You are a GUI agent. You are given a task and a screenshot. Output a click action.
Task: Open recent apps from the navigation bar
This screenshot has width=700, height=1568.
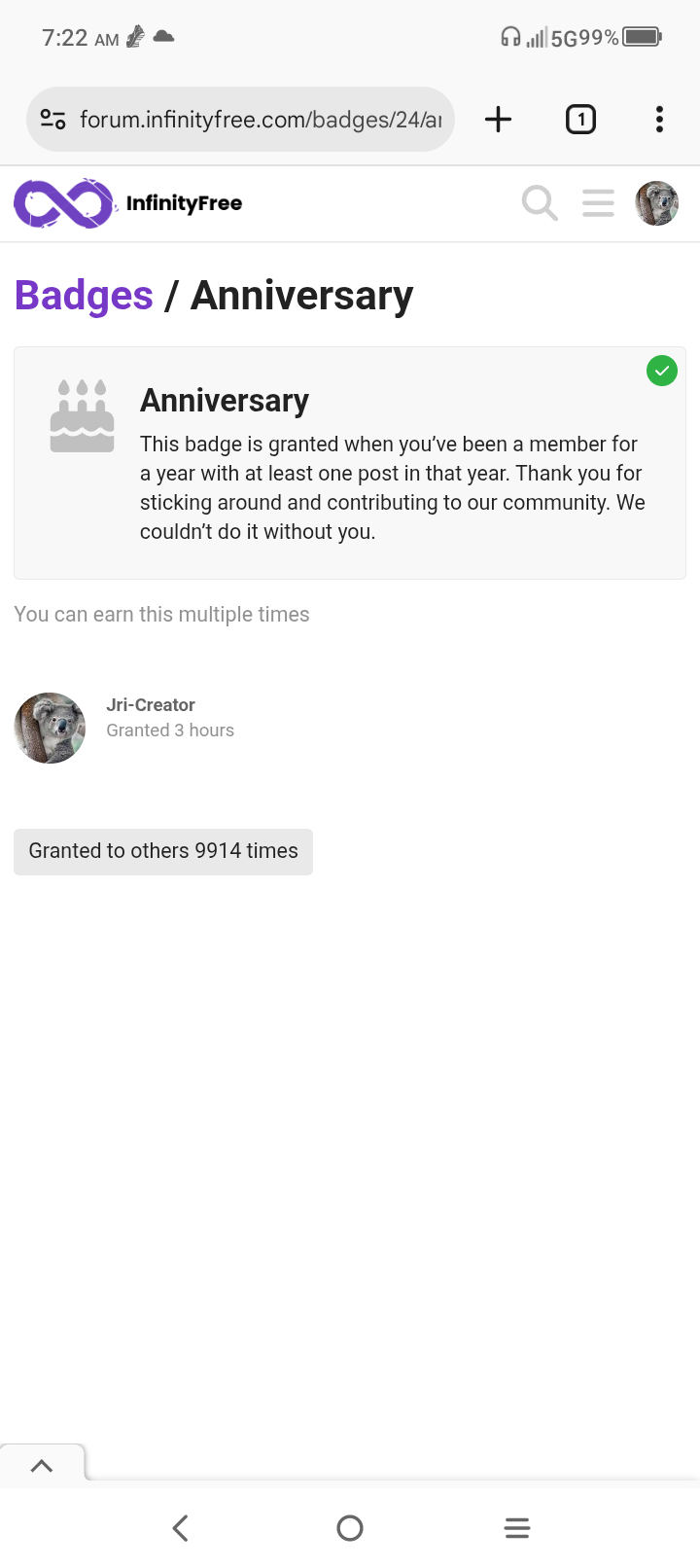(517, 1528)
